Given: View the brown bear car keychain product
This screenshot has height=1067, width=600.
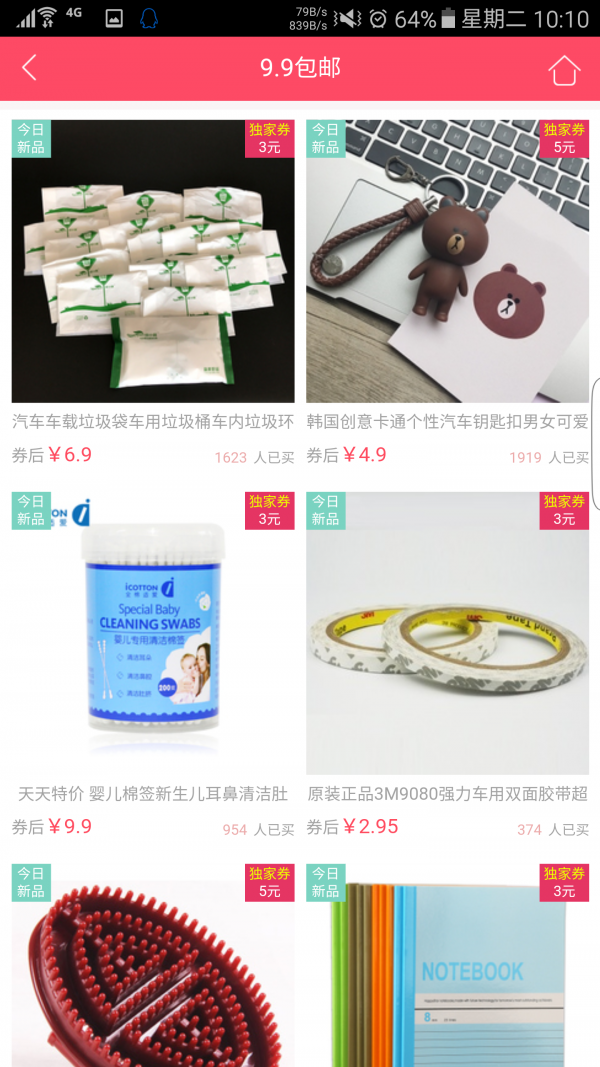Looking at the screenshot, I should (447, 262).
